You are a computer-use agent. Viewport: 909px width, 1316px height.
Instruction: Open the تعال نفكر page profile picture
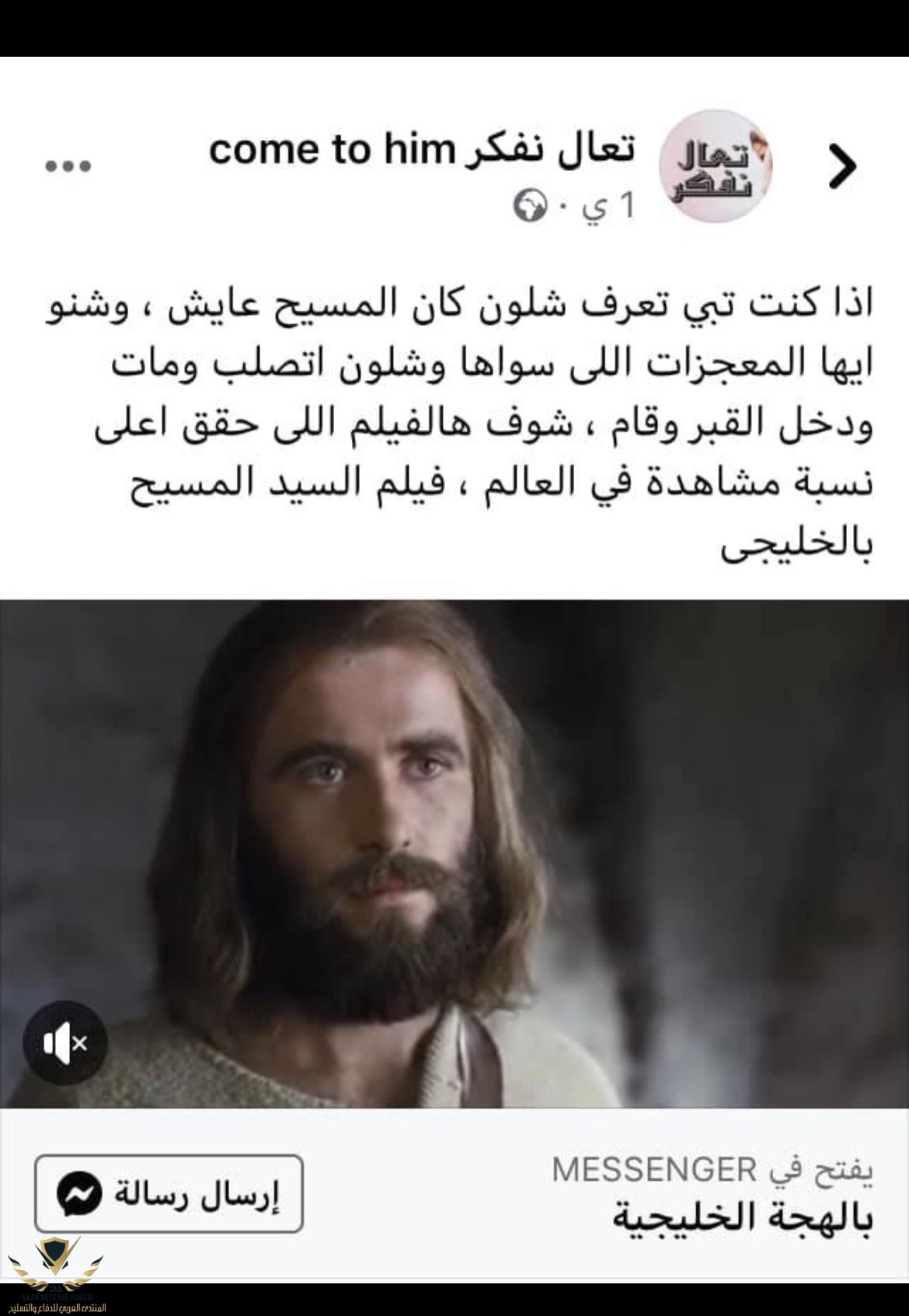click(715, 166)
